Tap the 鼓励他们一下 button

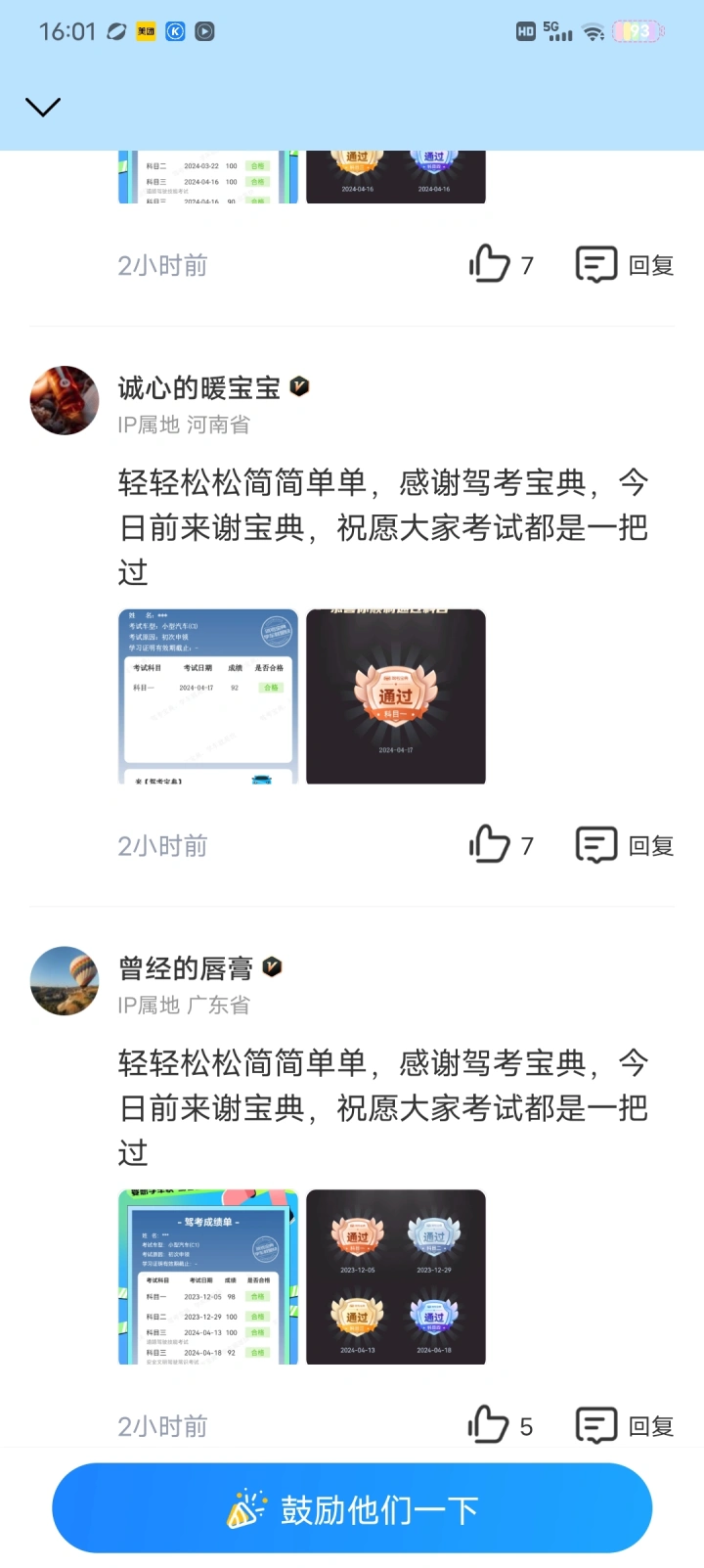click(x=352, y=1508)
